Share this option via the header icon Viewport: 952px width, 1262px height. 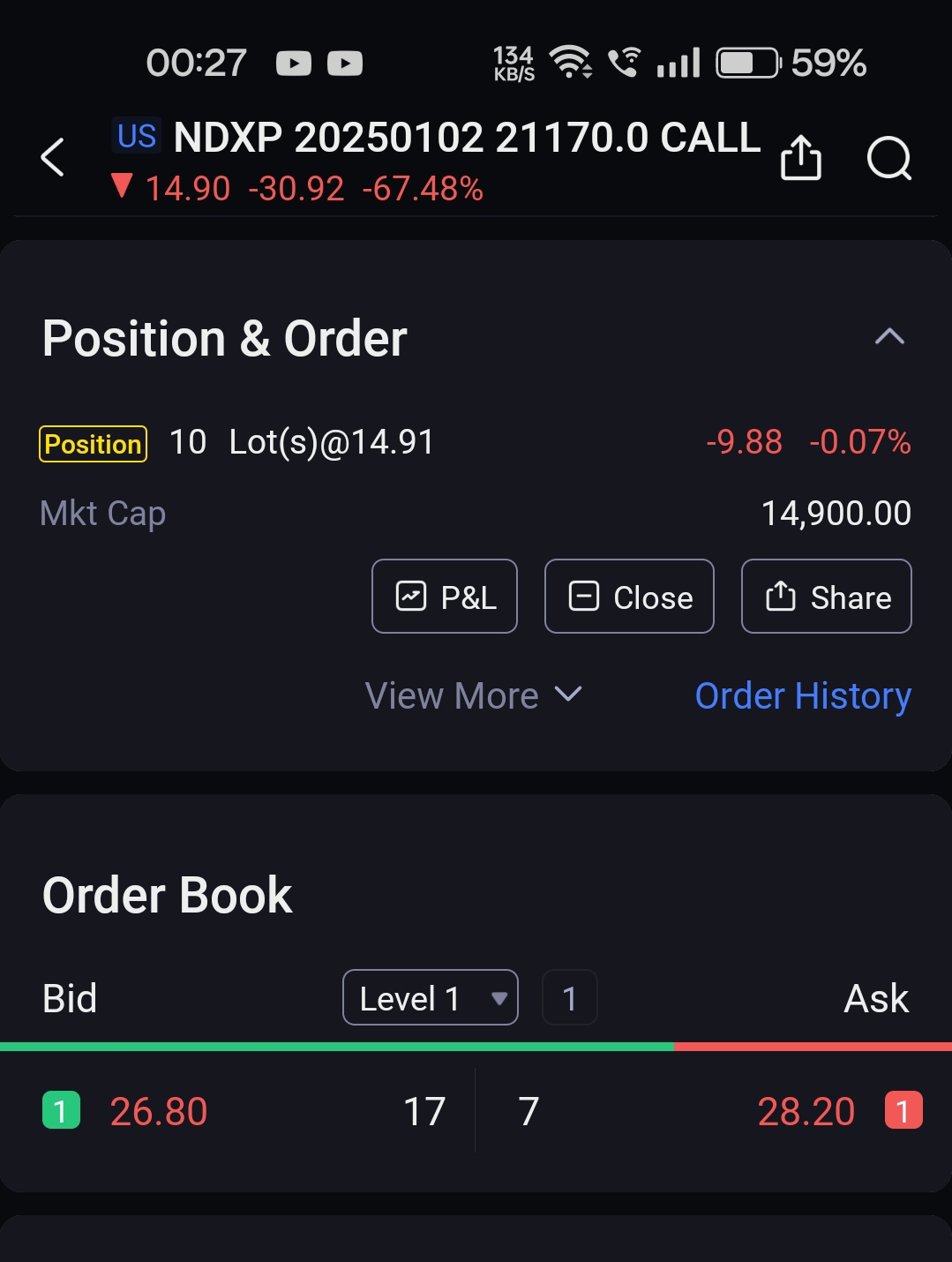[x=800, y=158]
